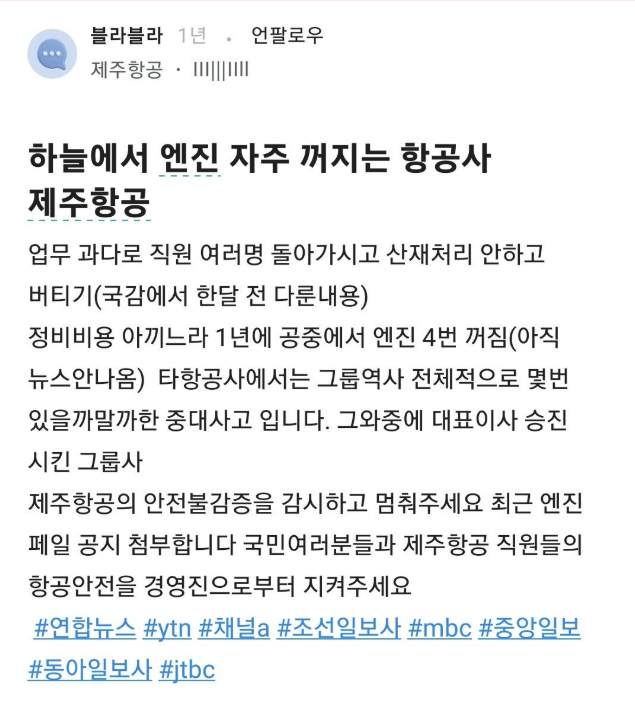View posts tagged #조선일보사

[x=339, y=629]
